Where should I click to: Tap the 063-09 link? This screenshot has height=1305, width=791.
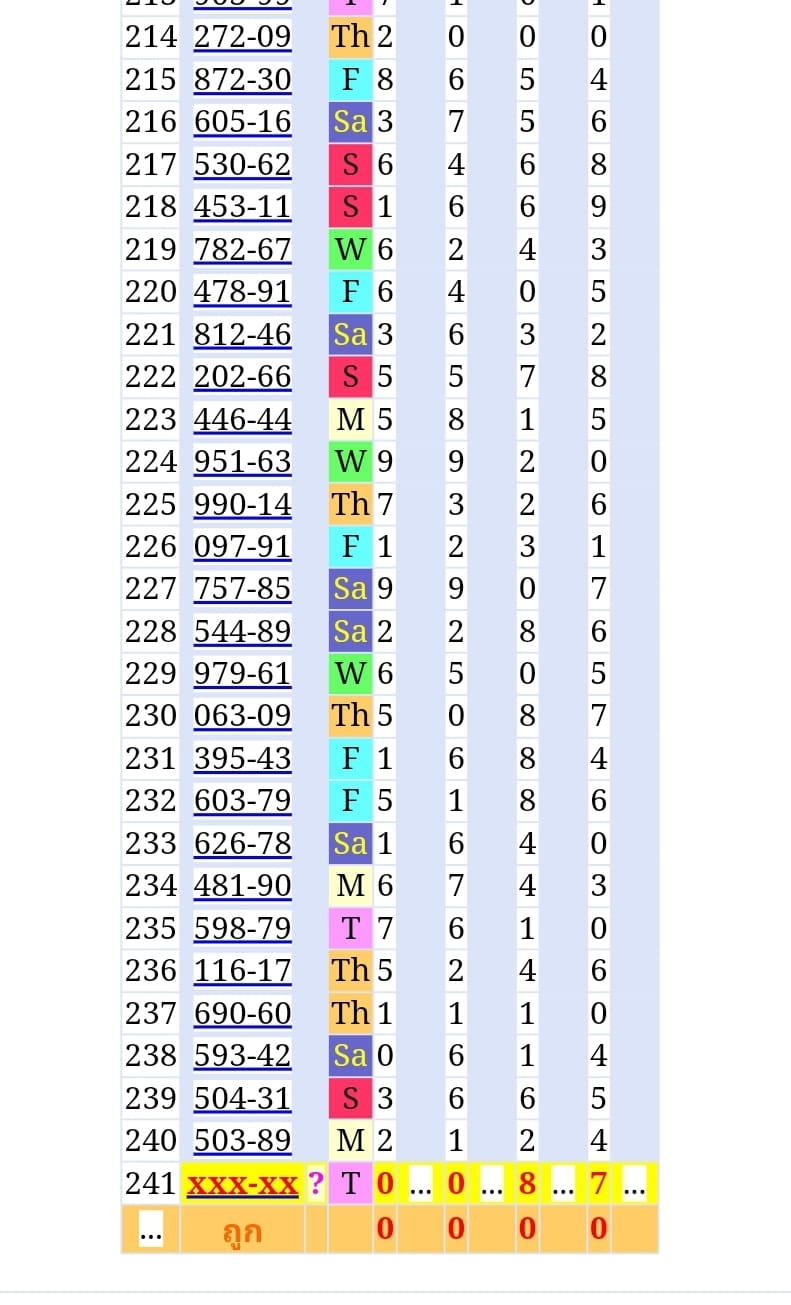coord(242,716)
